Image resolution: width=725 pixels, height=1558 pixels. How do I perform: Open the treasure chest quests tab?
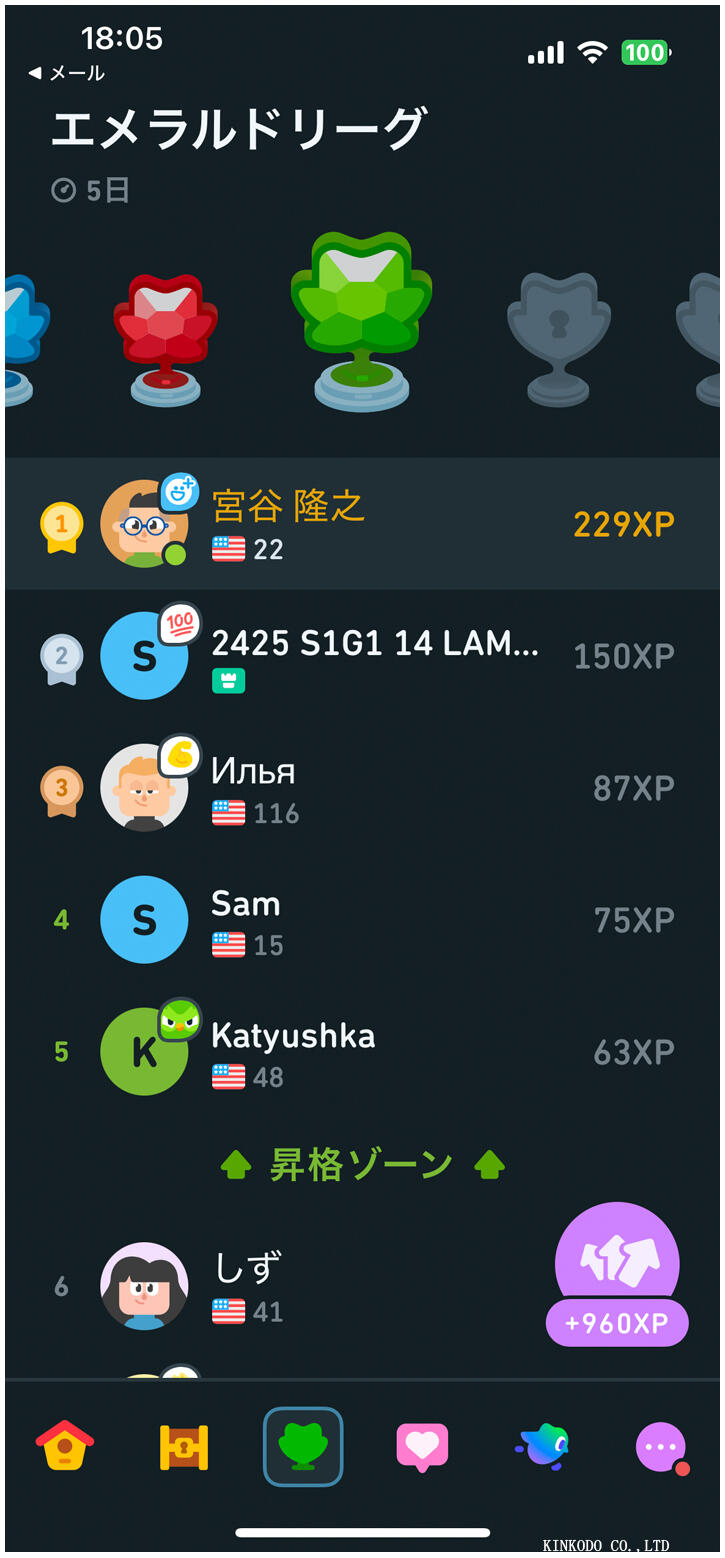(x=184, y=1447)
